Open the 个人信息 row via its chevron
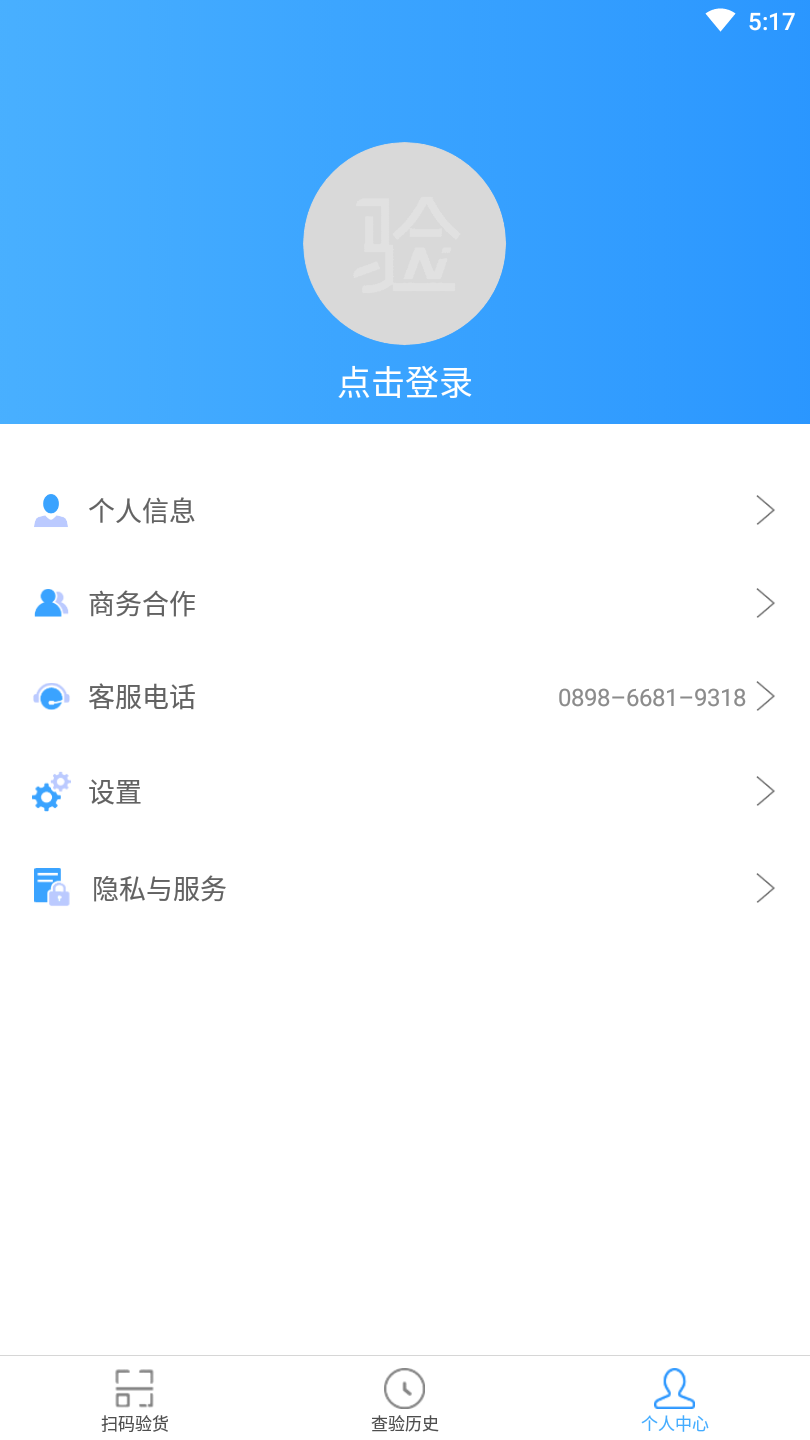 [x=765, y=510]
